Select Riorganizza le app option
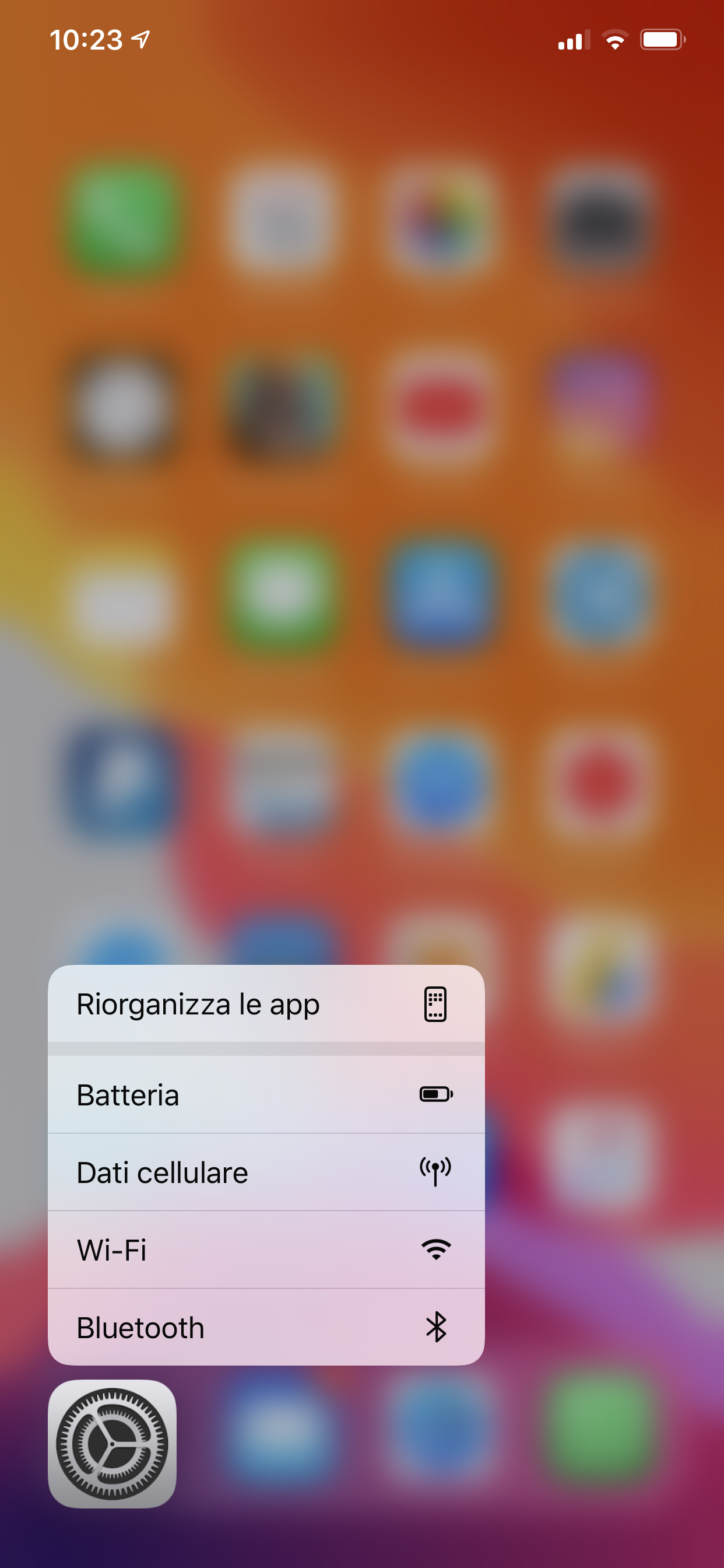Image resolution: width=724 pixels, height=1568 pixels. point(266,1004)
